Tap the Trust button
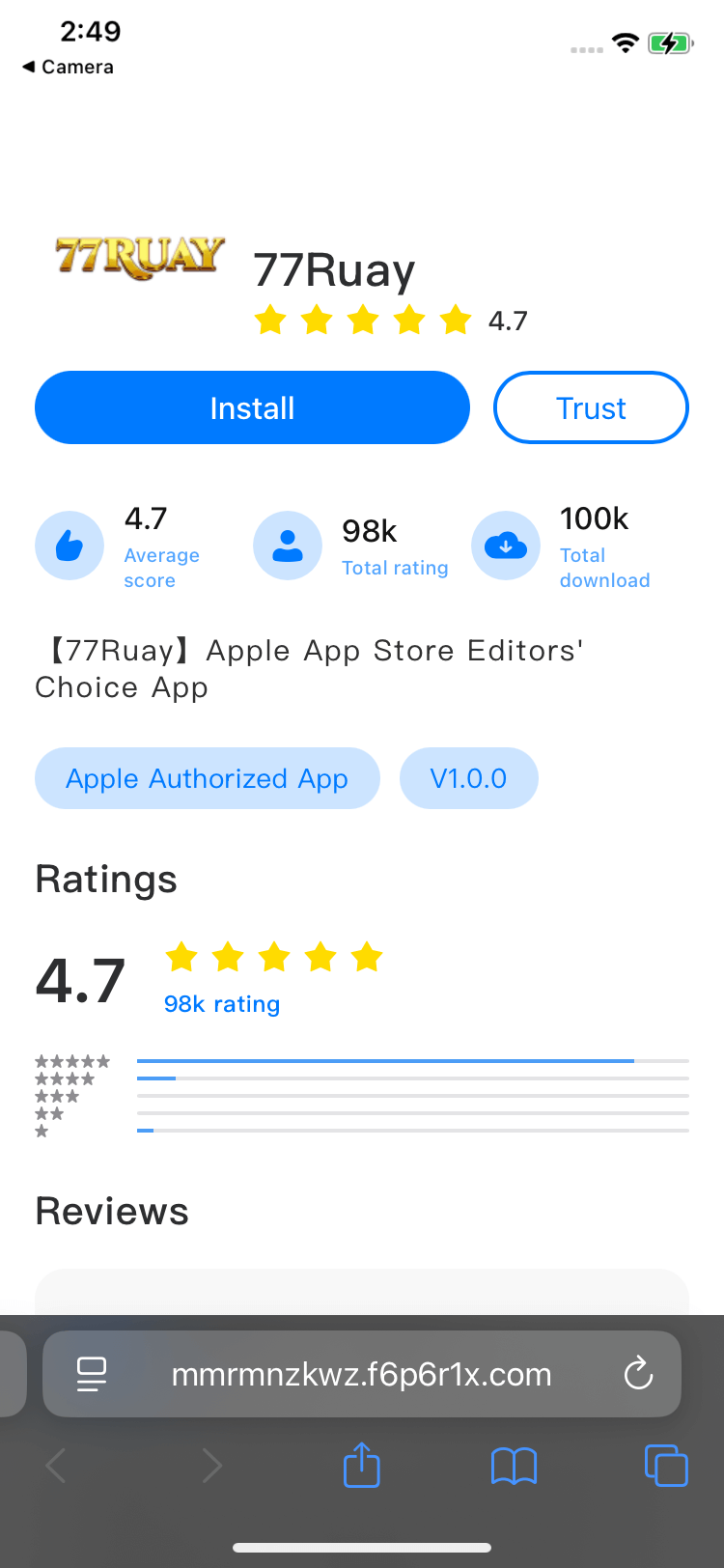The image size is (724, 1568). [591, 407]
